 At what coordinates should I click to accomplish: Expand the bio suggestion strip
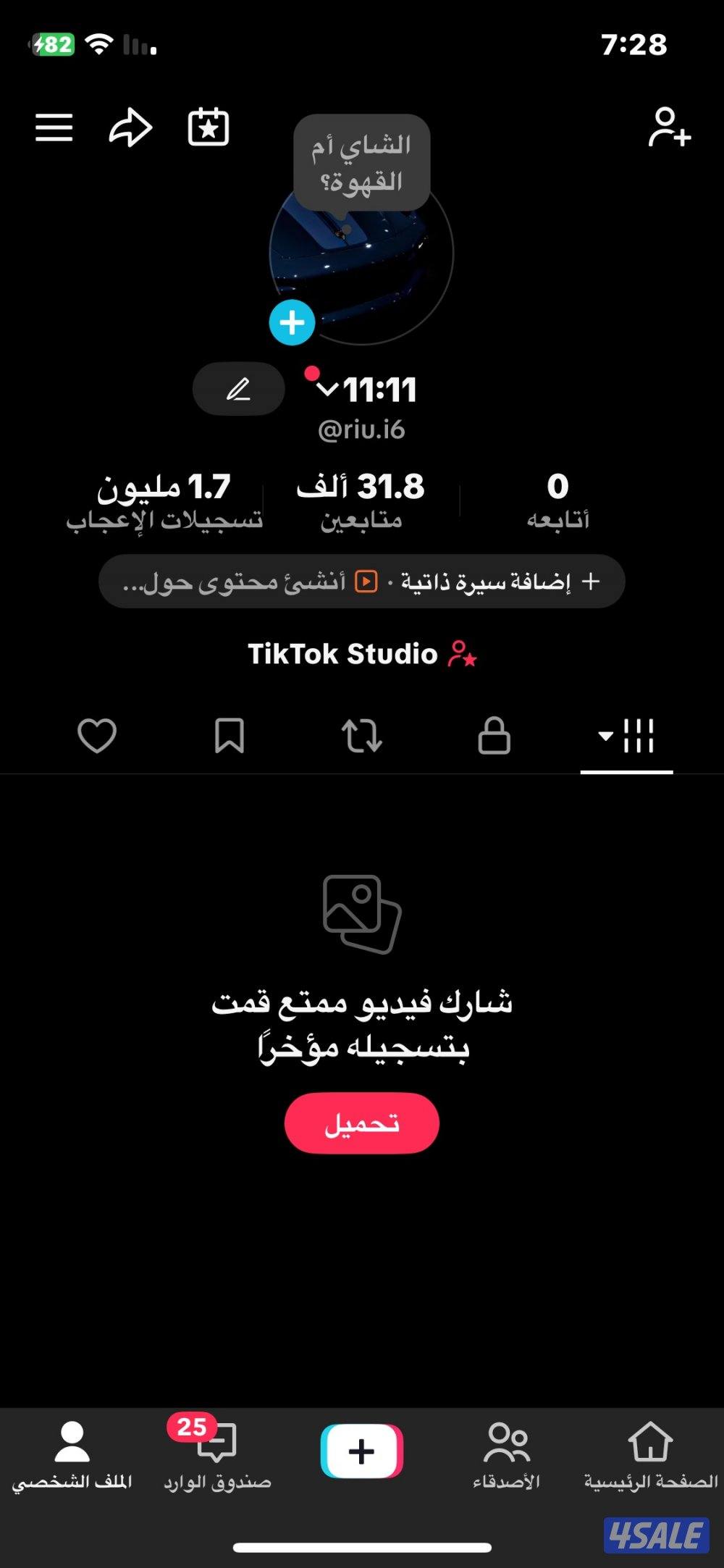pos(362,579)
